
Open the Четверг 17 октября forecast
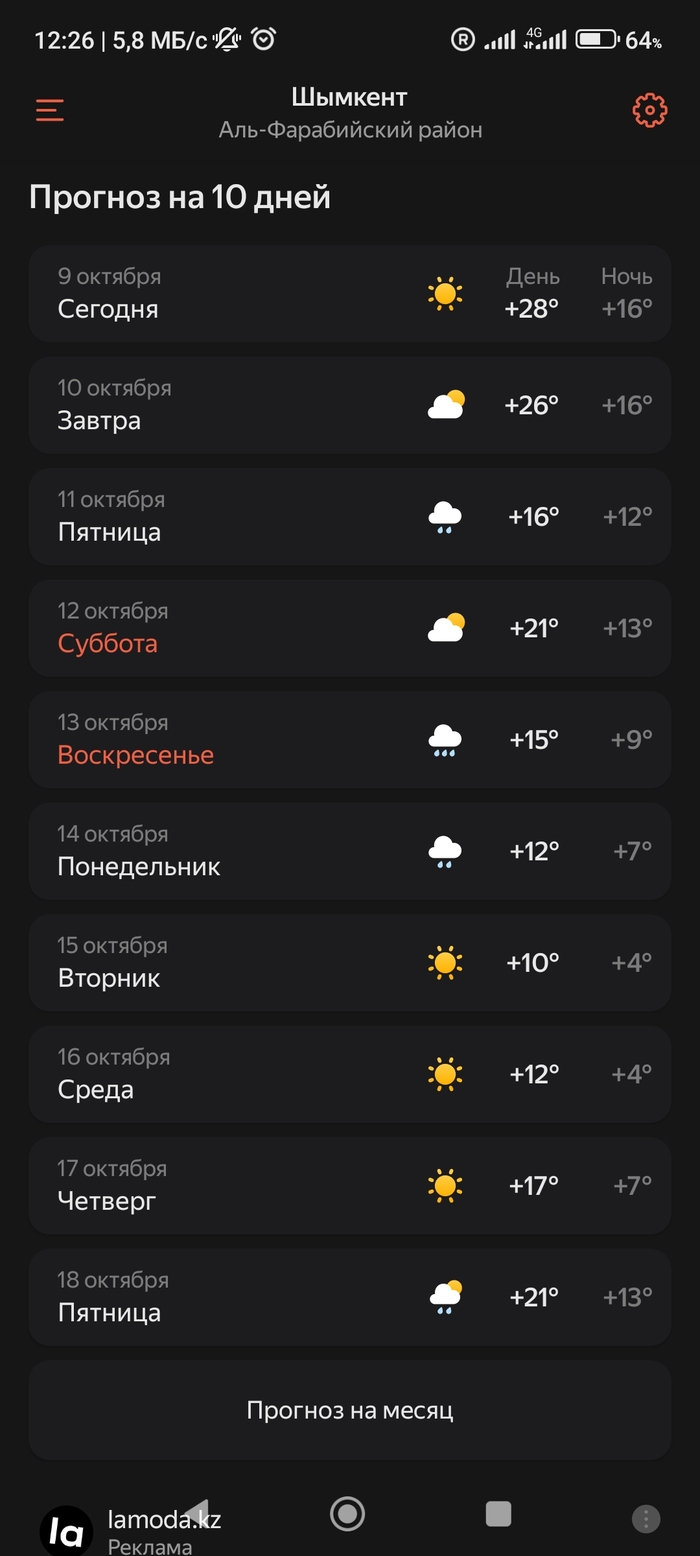click(349, 1185)
